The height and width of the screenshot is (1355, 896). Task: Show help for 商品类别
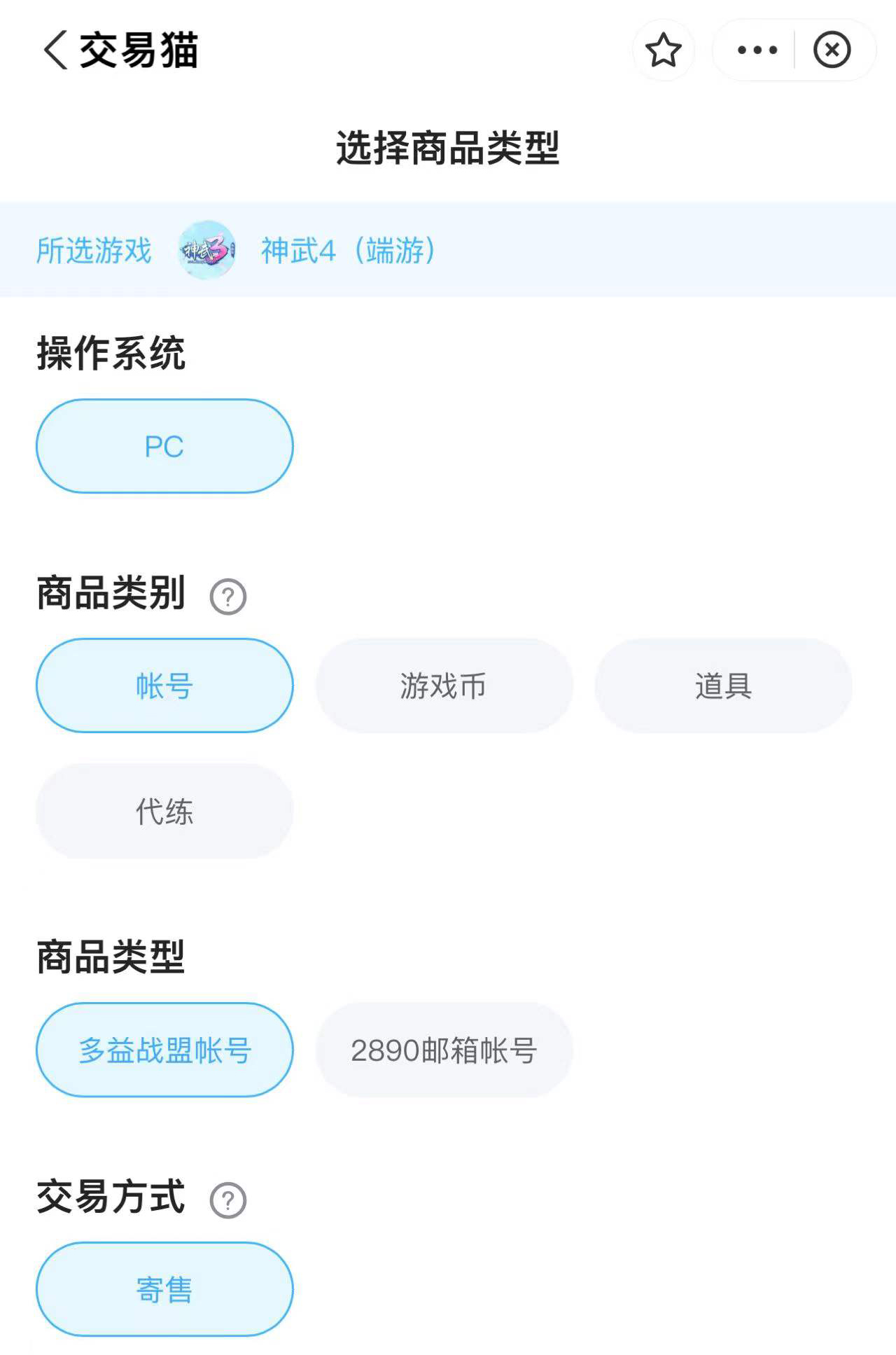[228, 597]
